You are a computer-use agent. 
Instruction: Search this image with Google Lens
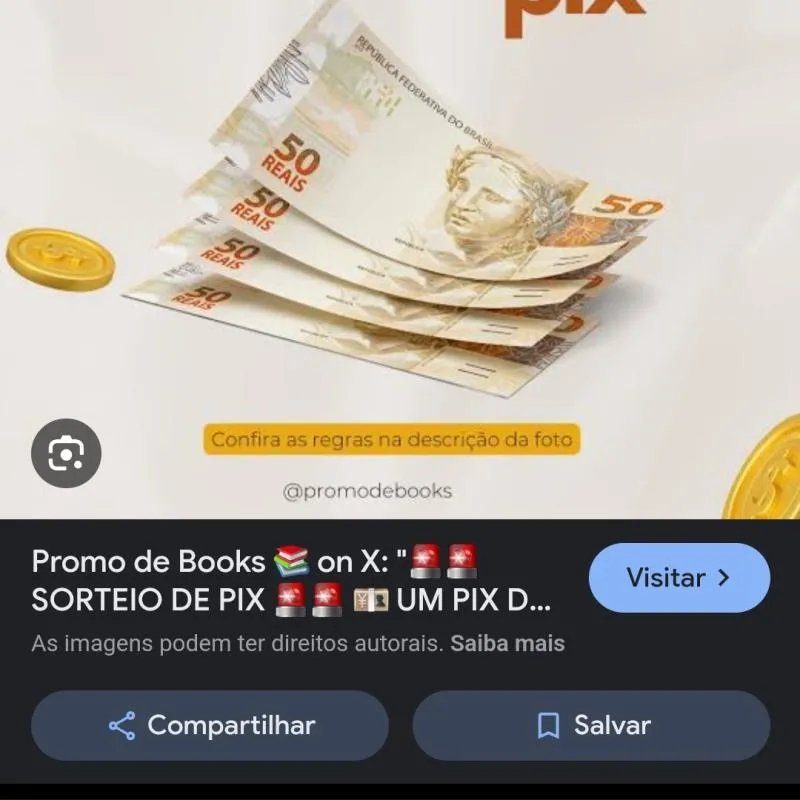click(66, 453)
